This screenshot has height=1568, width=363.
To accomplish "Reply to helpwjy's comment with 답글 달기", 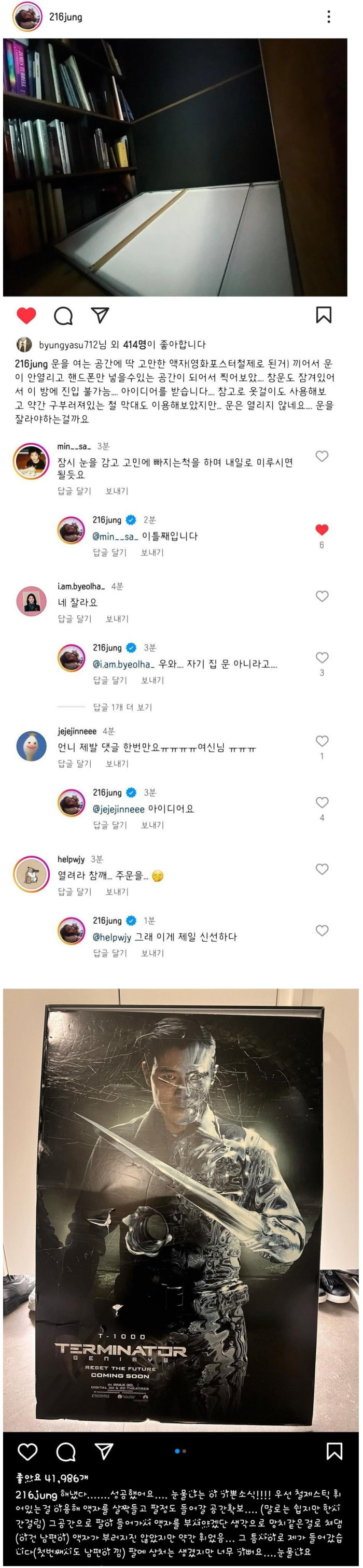I will [74, 891].
